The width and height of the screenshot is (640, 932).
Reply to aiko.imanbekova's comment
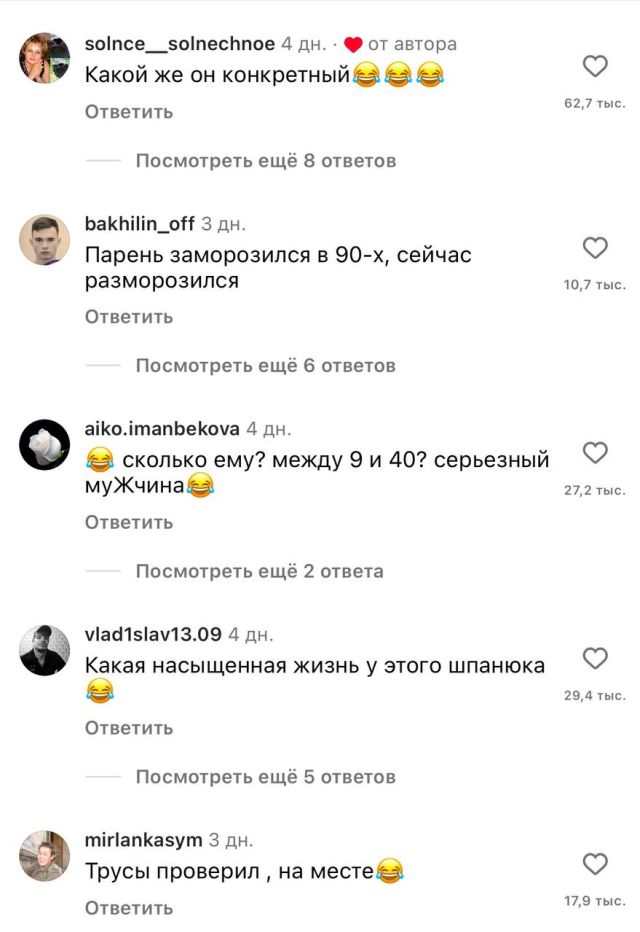point(129,522)
